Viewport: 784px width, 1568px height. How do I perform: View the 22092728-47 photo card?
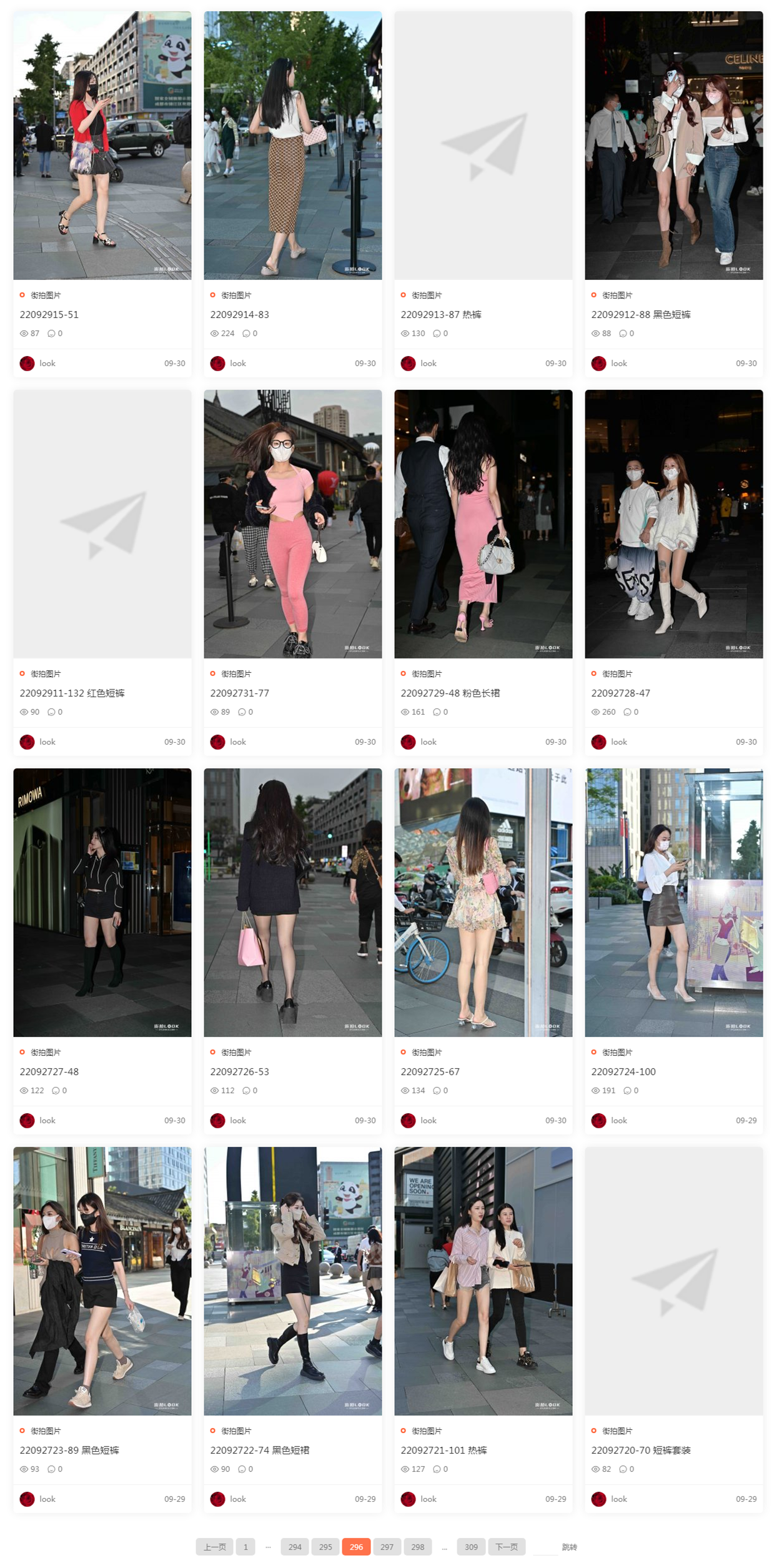click(x=673, y=524)
